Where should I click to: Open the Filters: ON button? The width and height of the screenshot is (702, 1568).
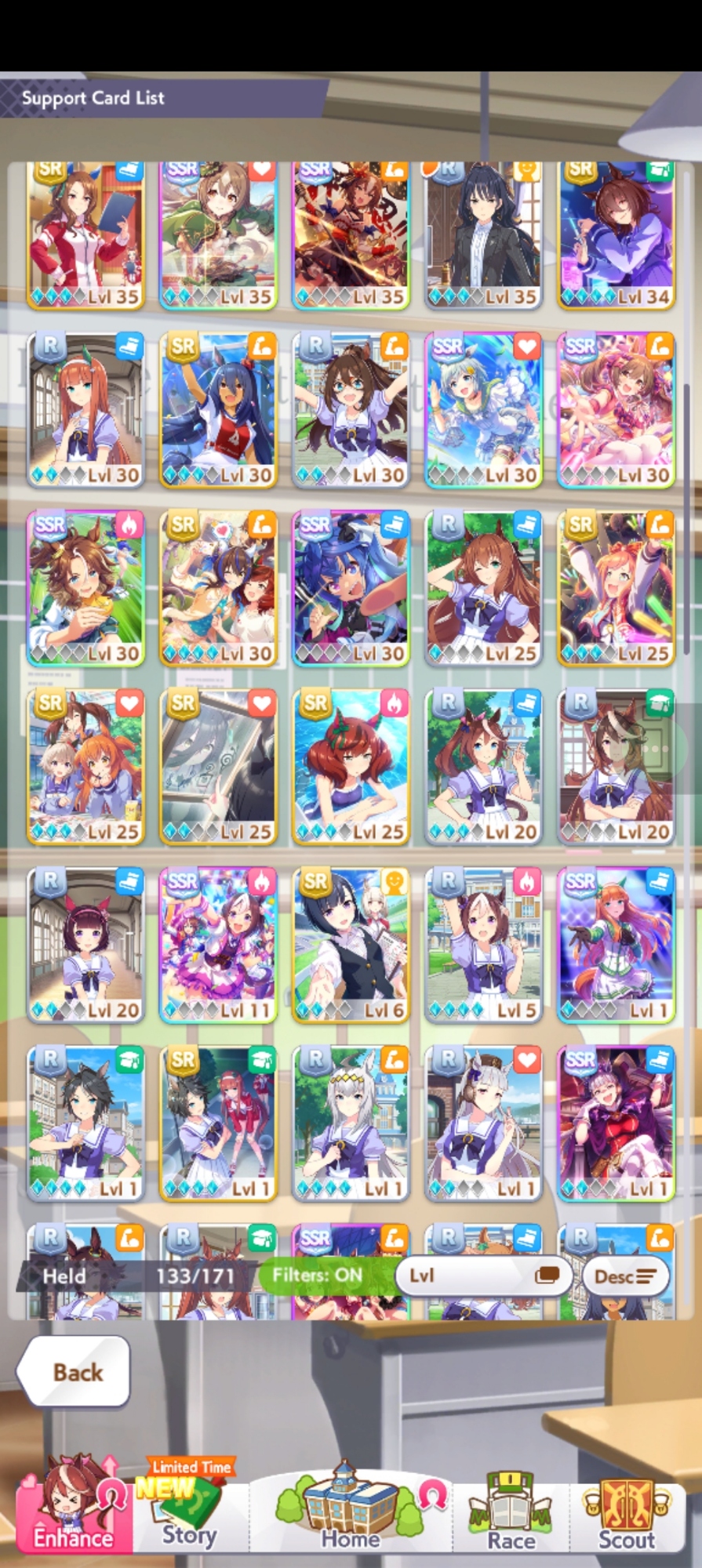(x=318, y=1276)
